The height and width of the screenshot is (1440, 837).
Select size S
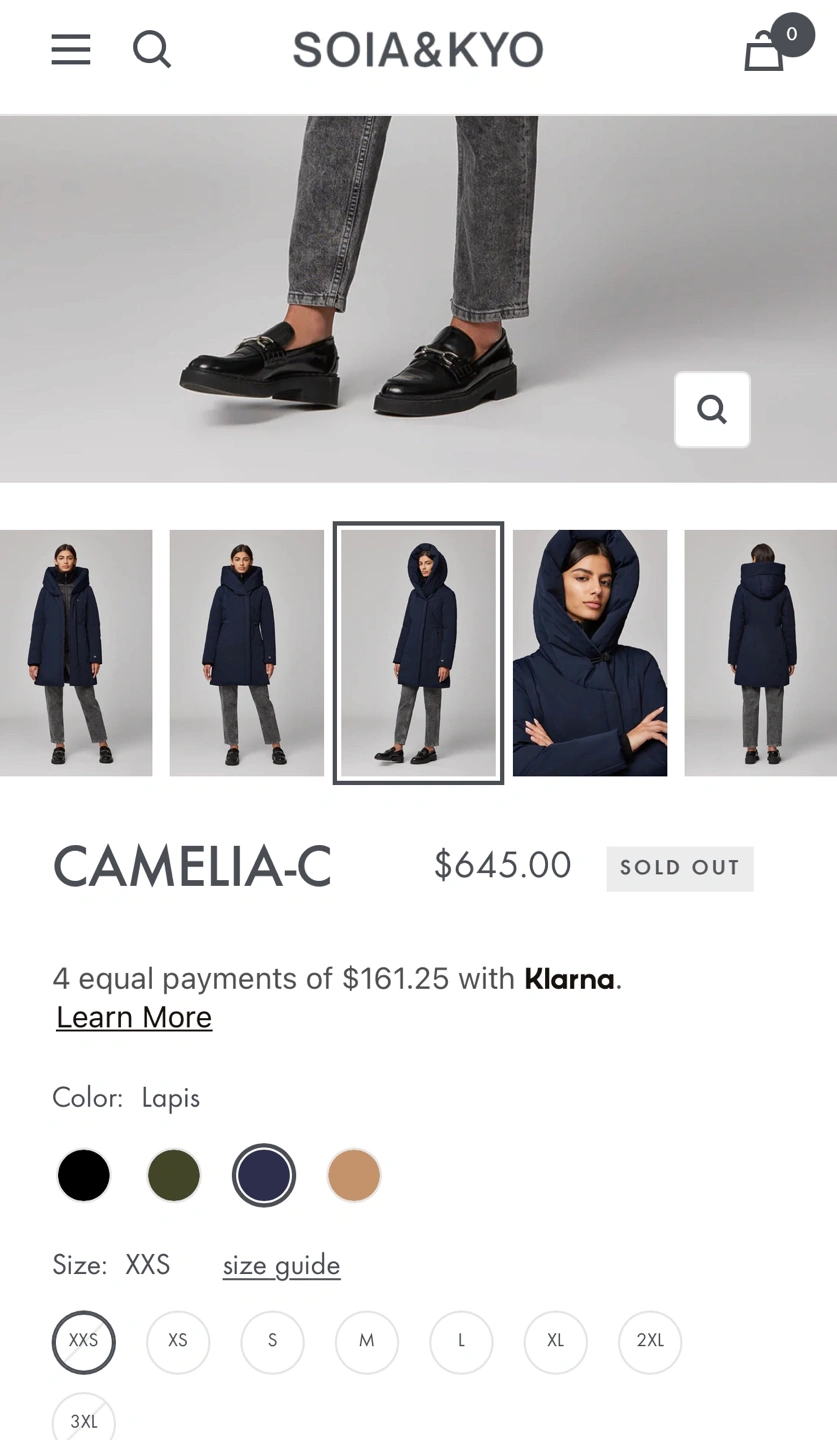[x=272, y=1341]
